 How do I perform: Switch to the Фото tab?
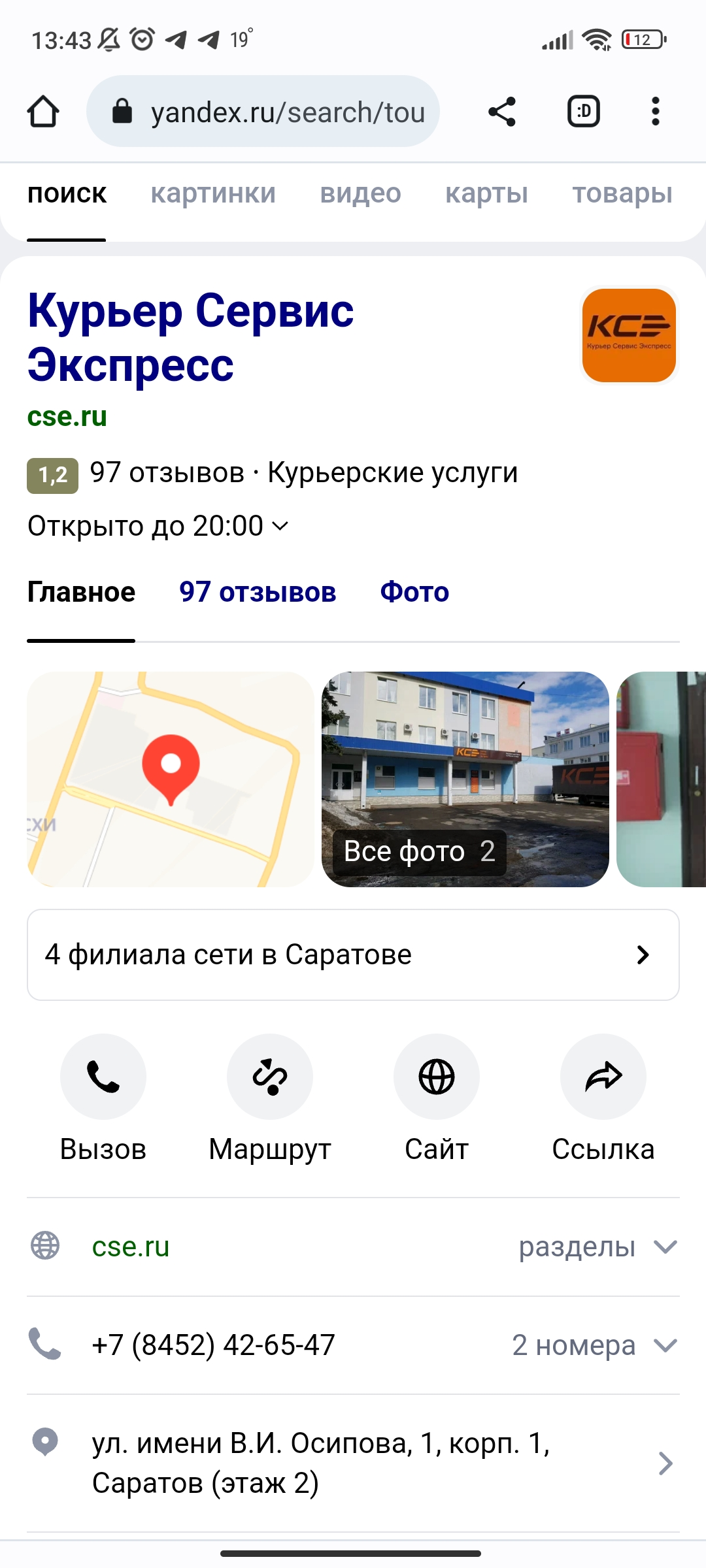pyautogui.click(x=414, y=592)
